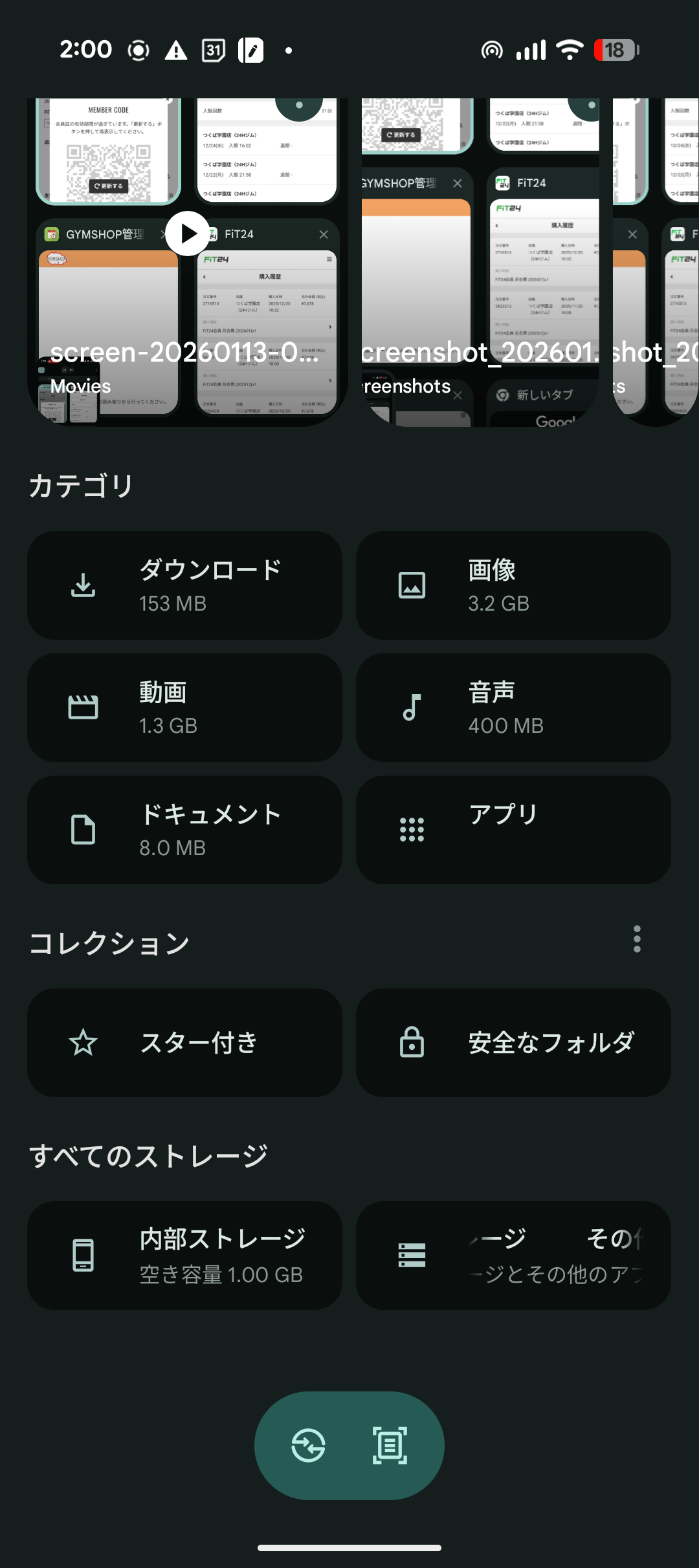Open the other storage card
The image size is (699, 1568).
(513, 1256)
